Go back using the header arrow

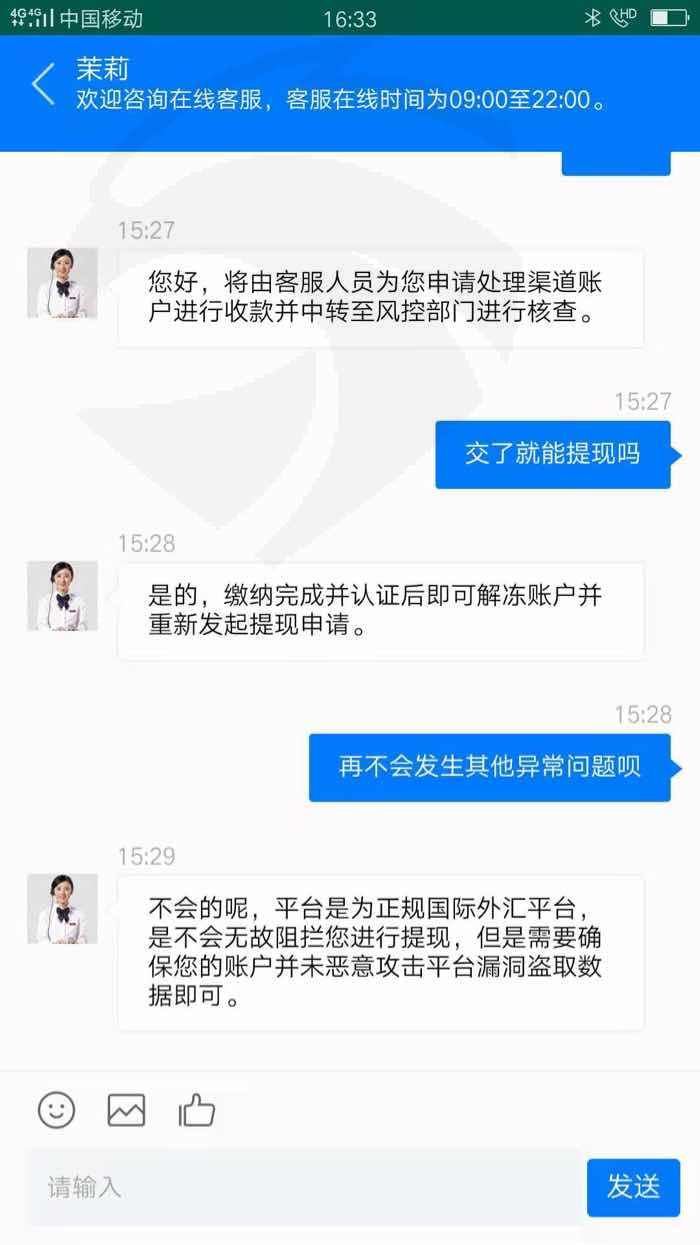click(43, 85)
